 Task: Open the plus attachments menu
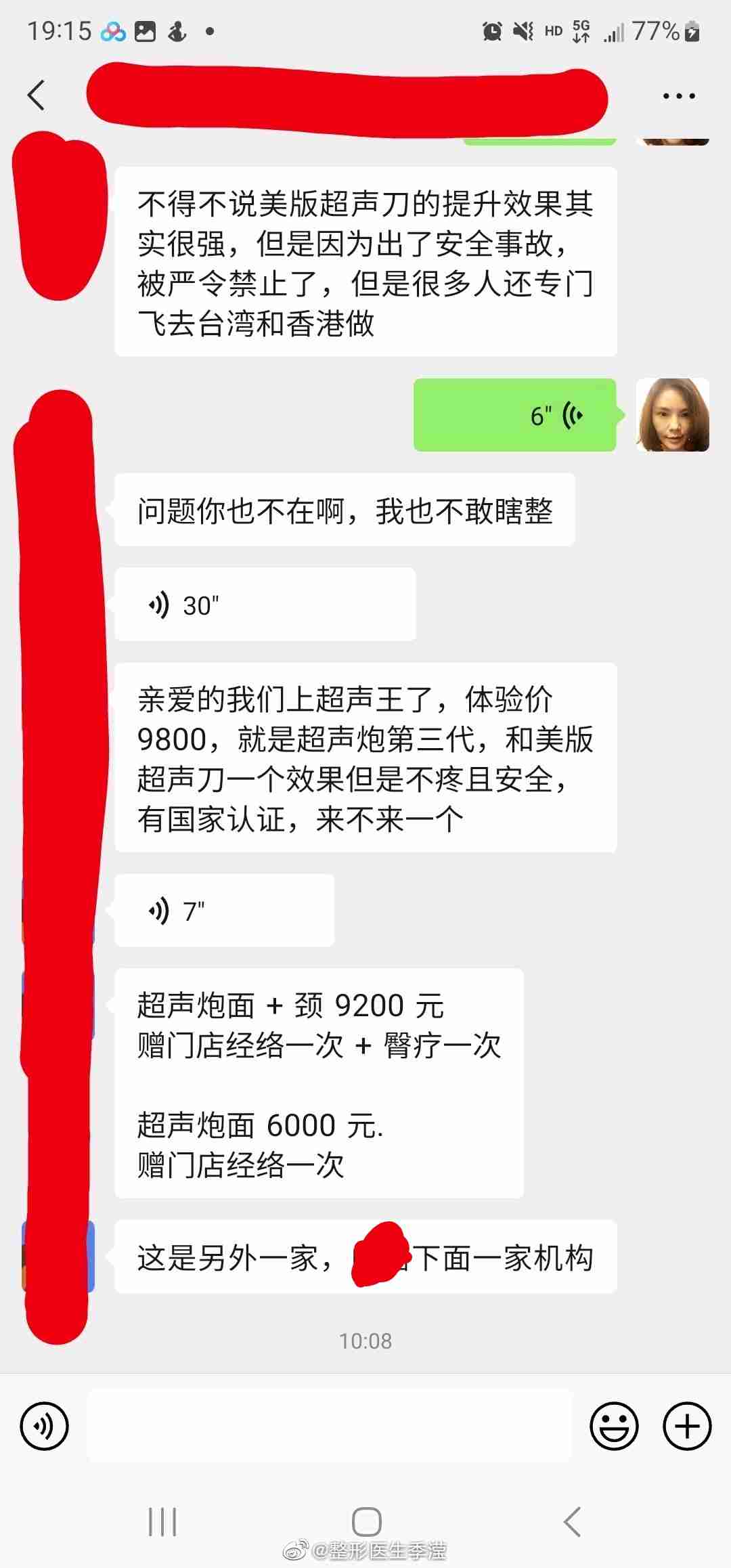(686, 1427)
